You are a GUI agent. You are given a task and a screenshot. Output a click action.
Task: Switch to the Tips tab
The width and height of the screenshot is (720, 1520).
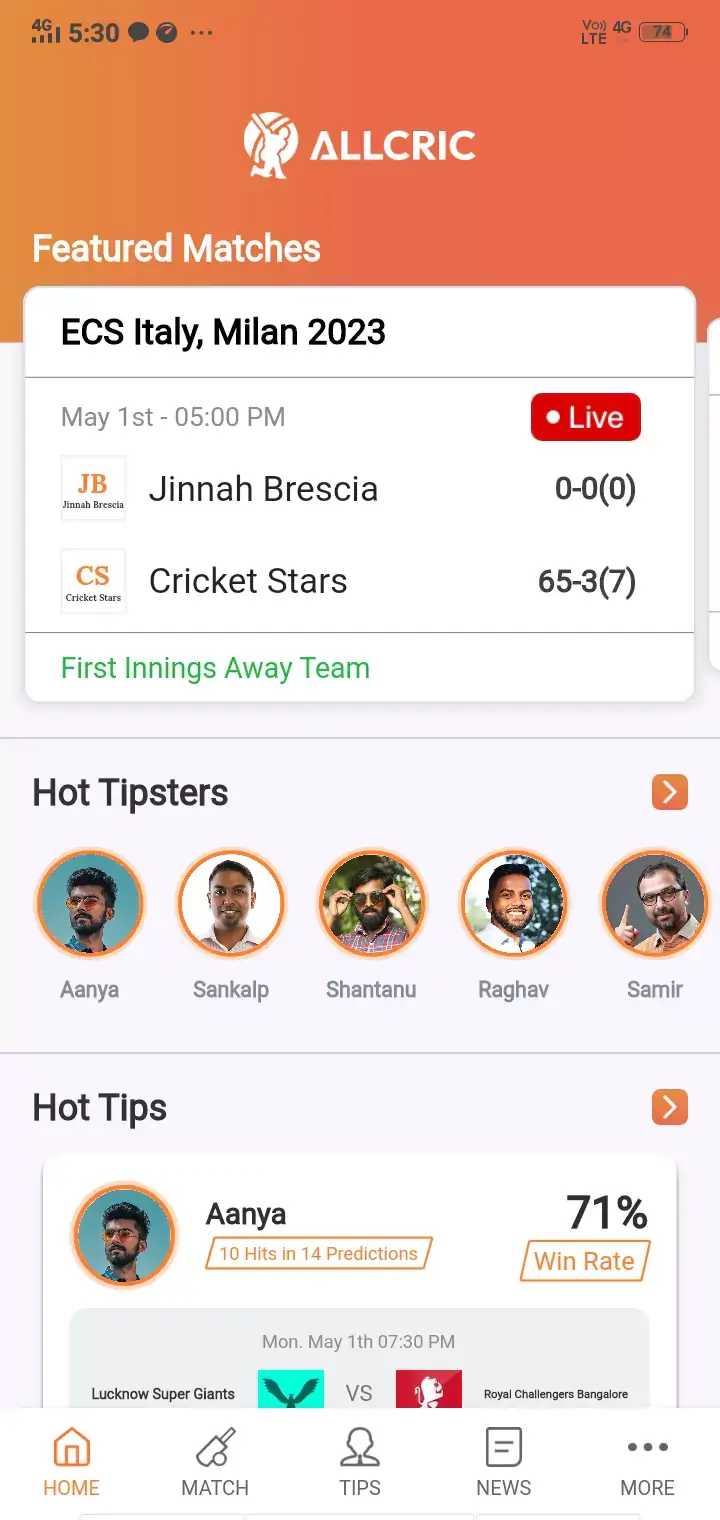360,1462
